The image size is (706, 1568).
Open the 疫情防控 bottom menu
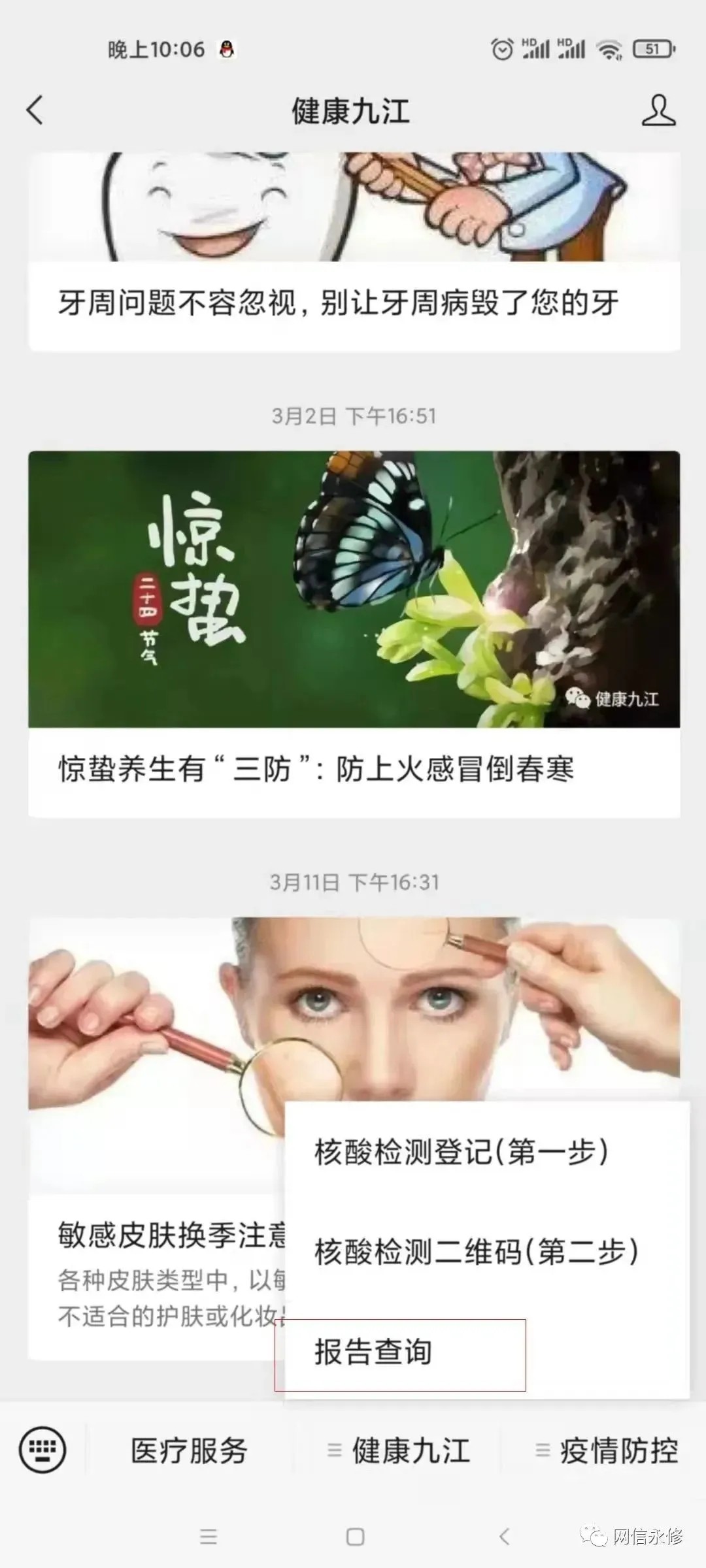coord(606,1451)
